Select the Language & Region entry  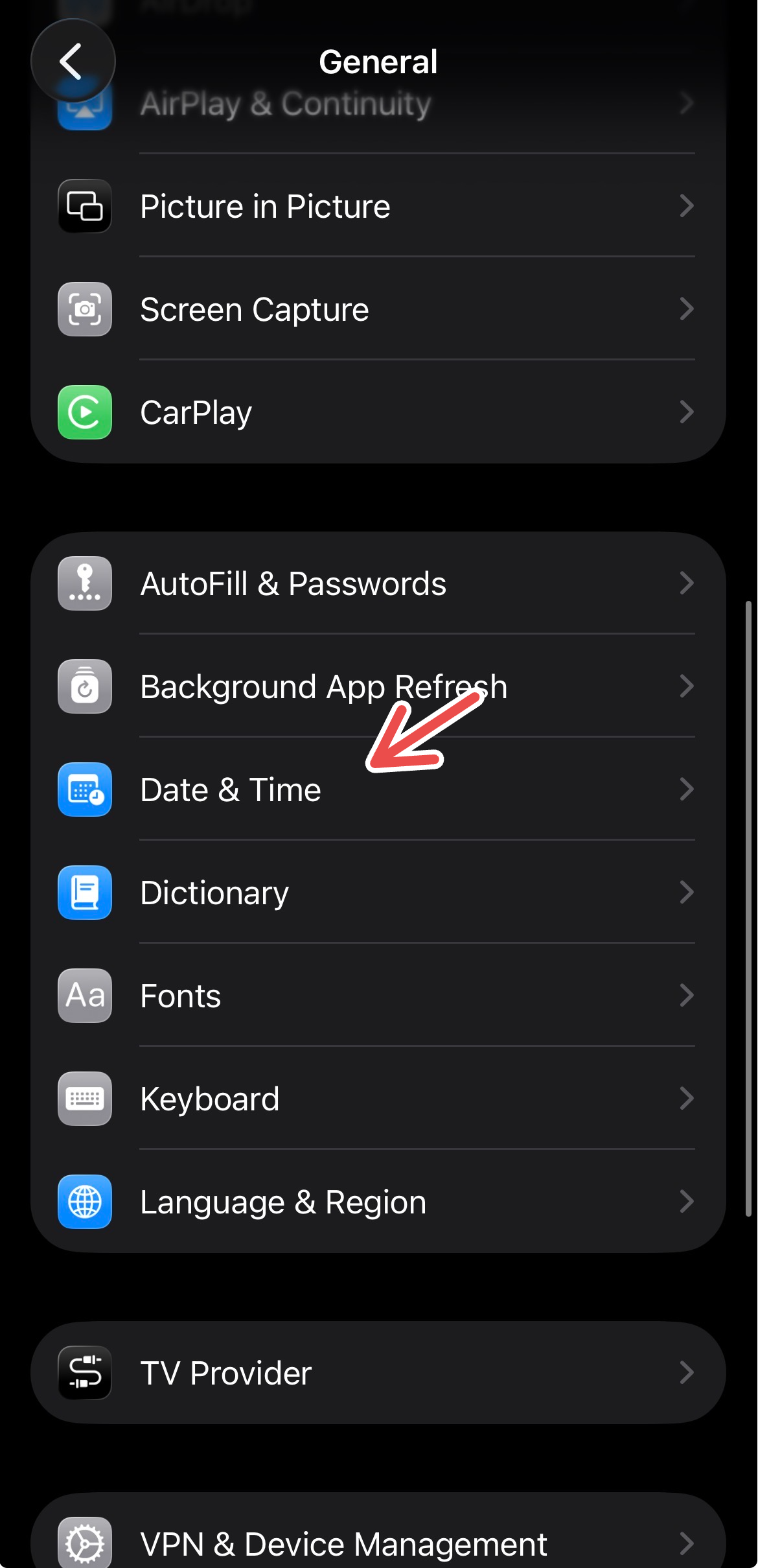point(282,1202)
